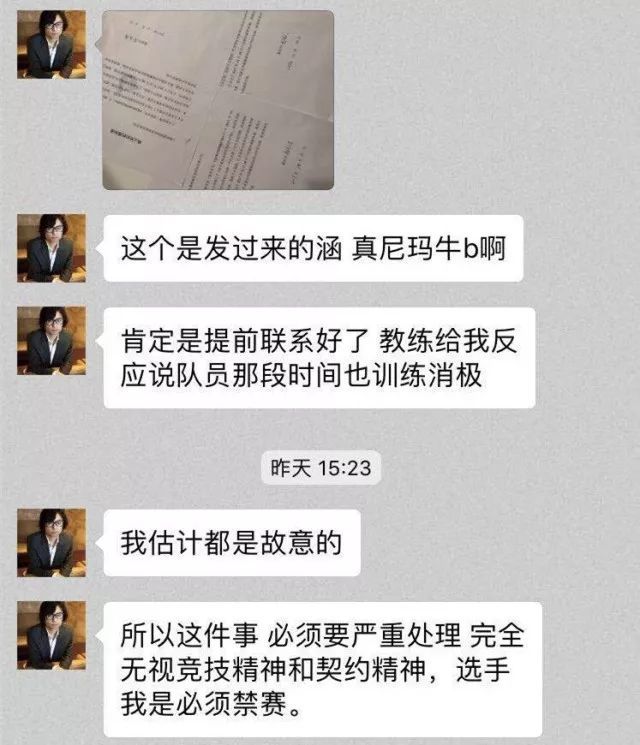Open the photo of the letter documents

(218, 100)
